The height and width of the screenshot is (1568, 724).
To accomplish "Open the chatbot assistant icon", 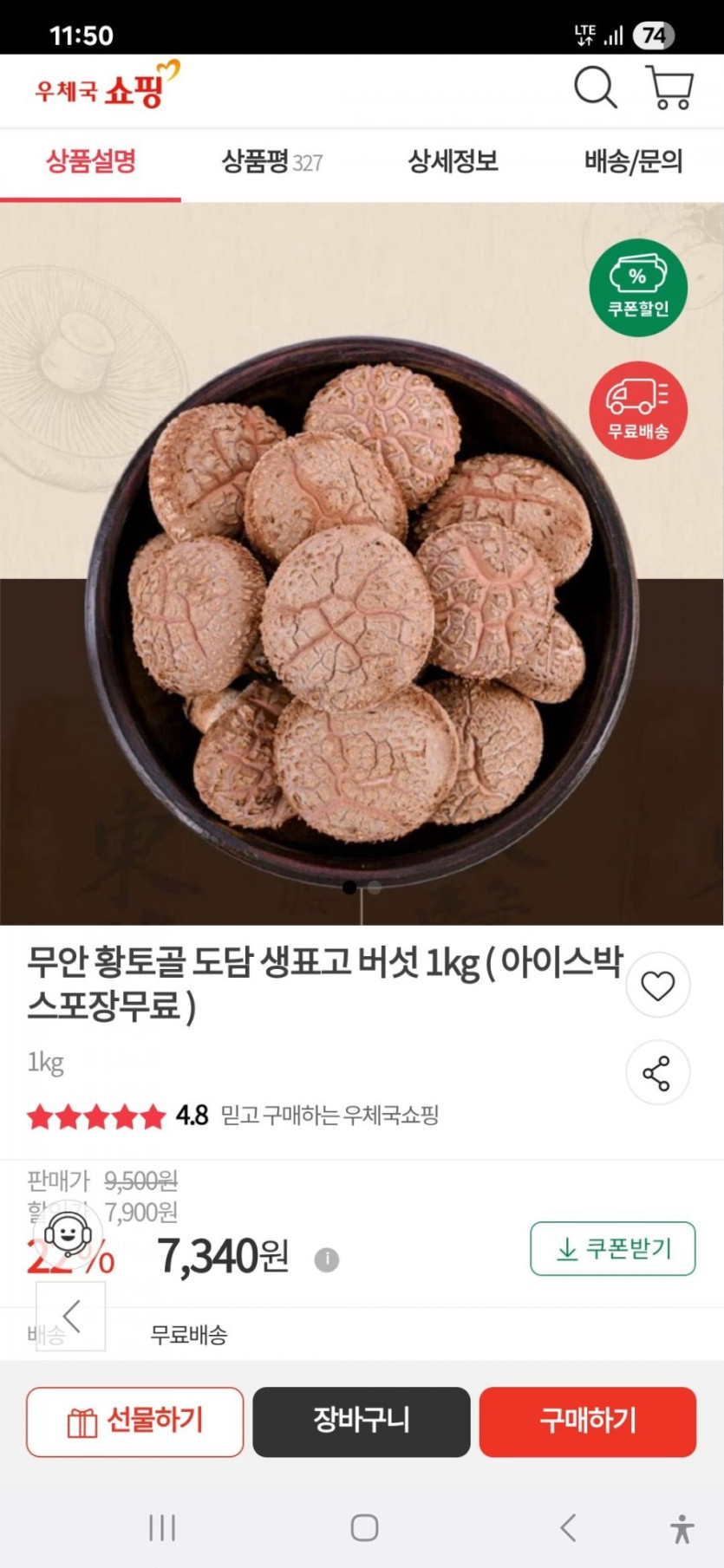I will 68,1233.
